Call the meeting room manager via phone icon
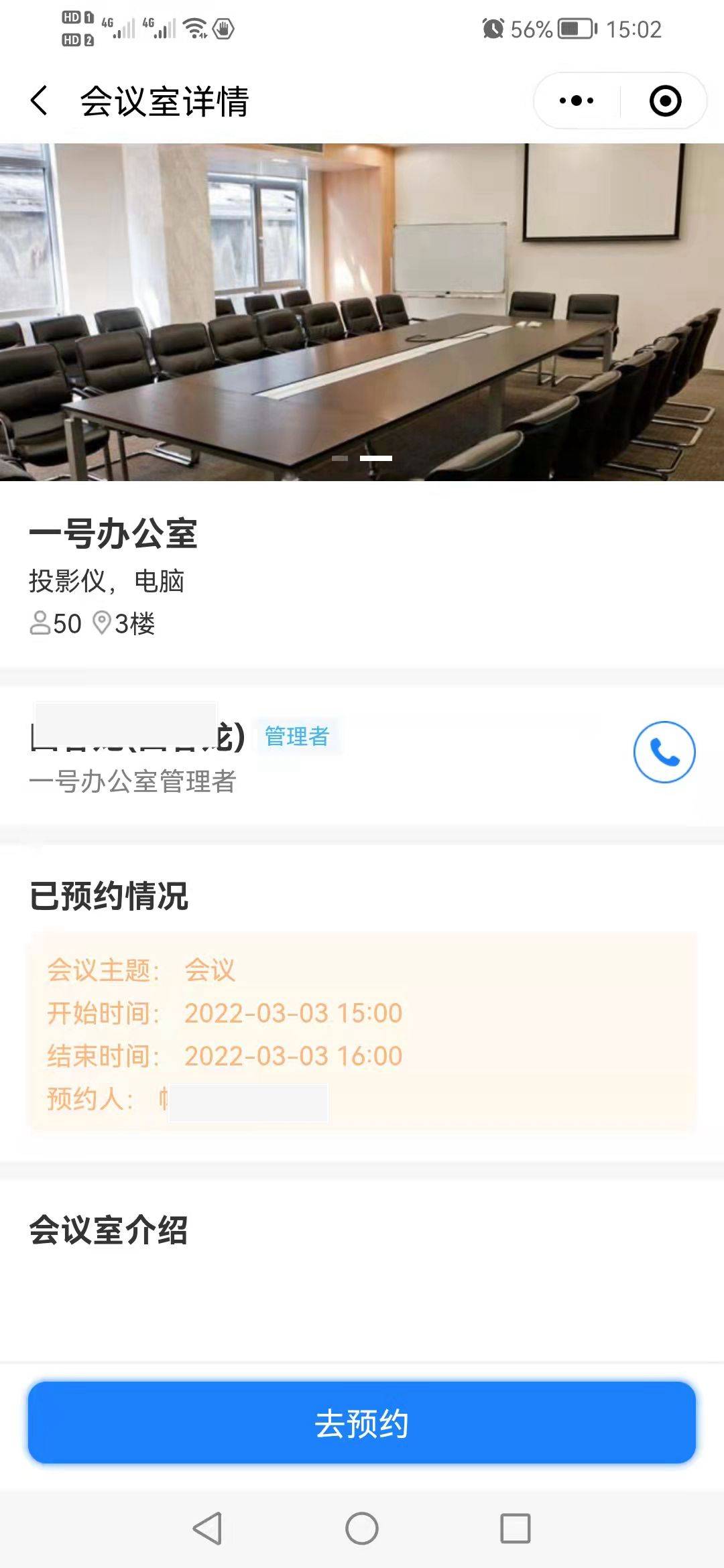This screenshot has height=1568, width=724. click(666, 752)
